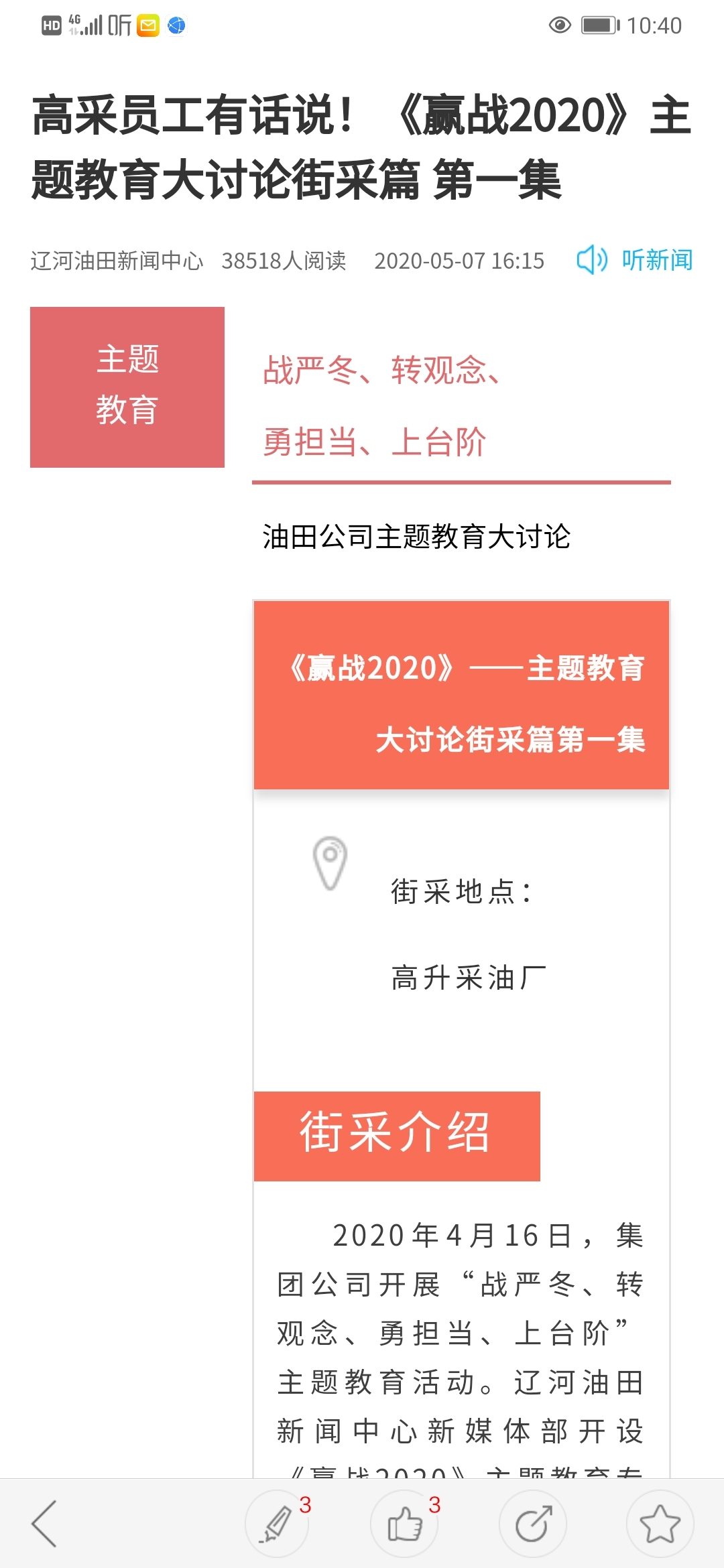Bookmark the article with the star icon

[x=660, y=1524]
